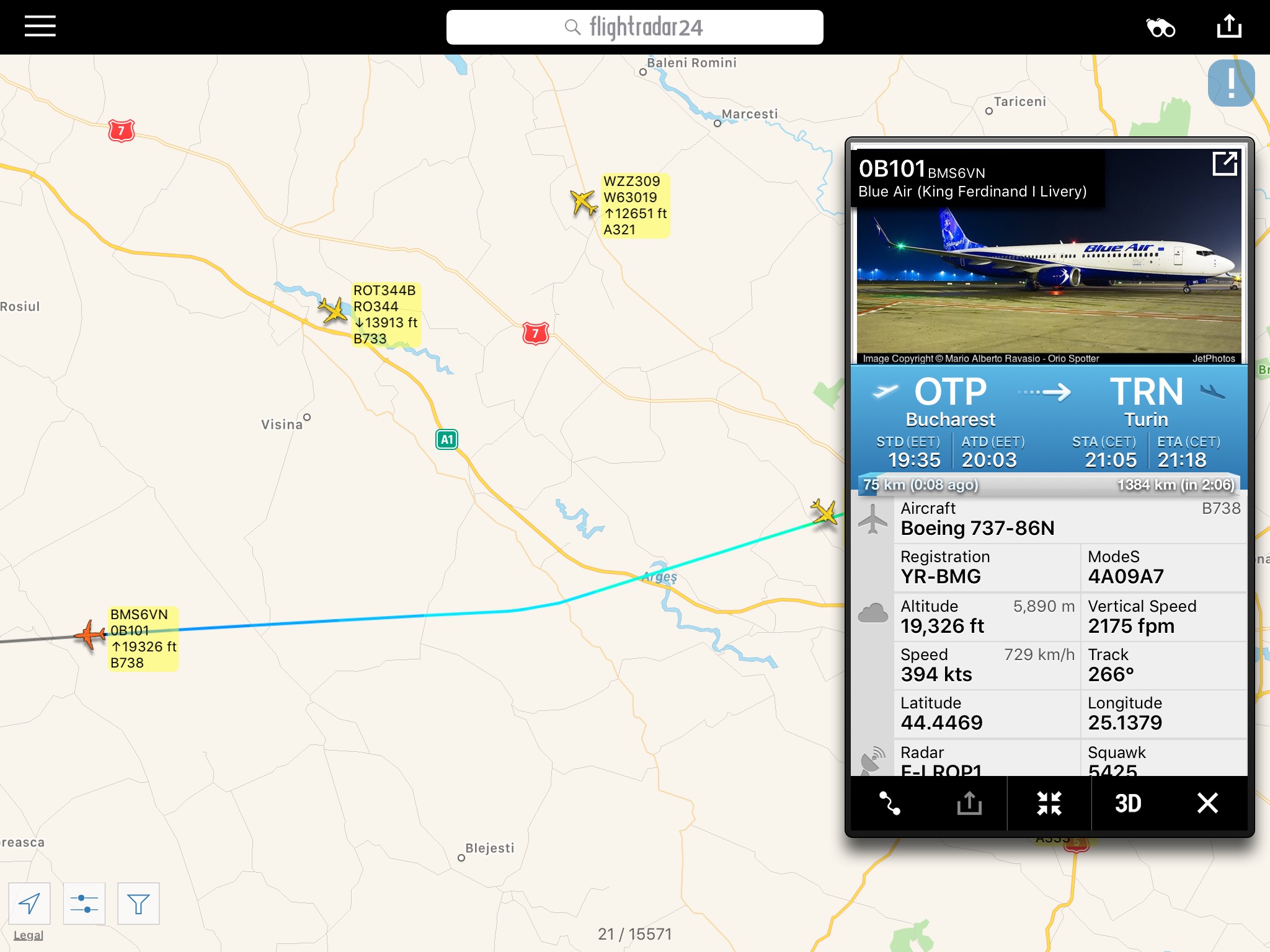1270x952 pixels.
Task: Close the flight info panel
Action: click(1207, 803)
